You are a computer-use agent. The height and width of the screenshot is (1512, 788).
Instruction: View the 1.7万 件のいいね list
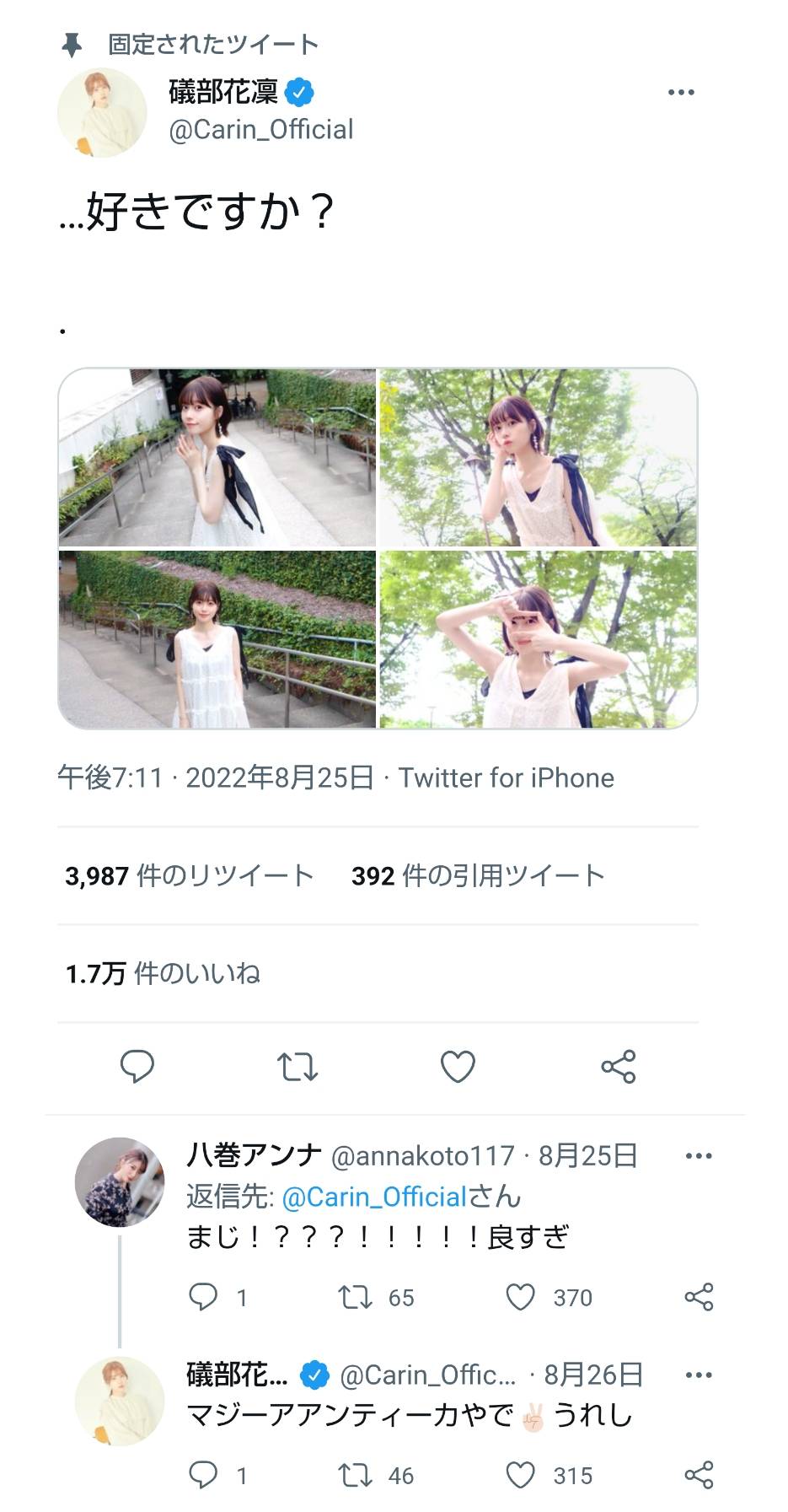click(x=163, y=974)
